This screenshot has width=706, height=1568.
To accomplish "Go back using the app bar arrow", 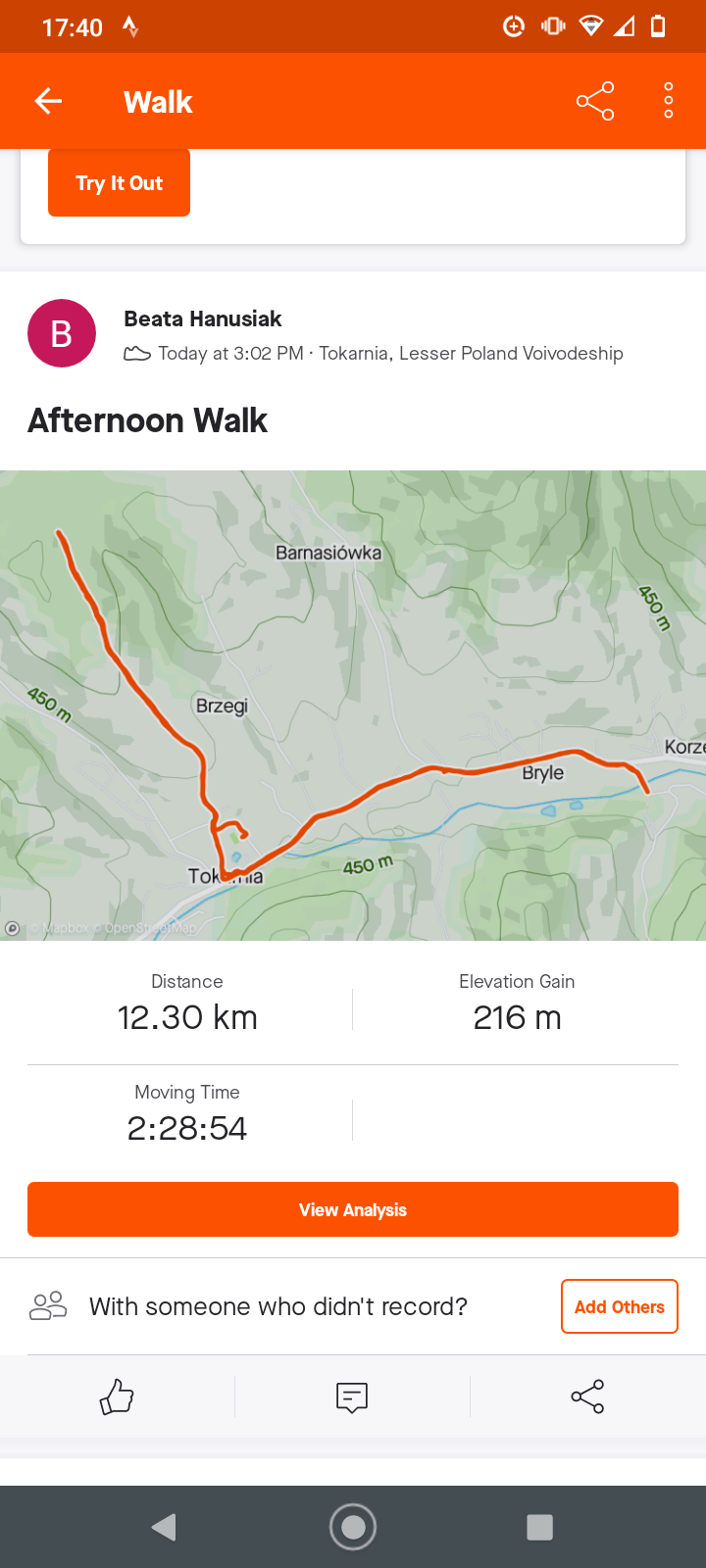I will pos(48,101).
